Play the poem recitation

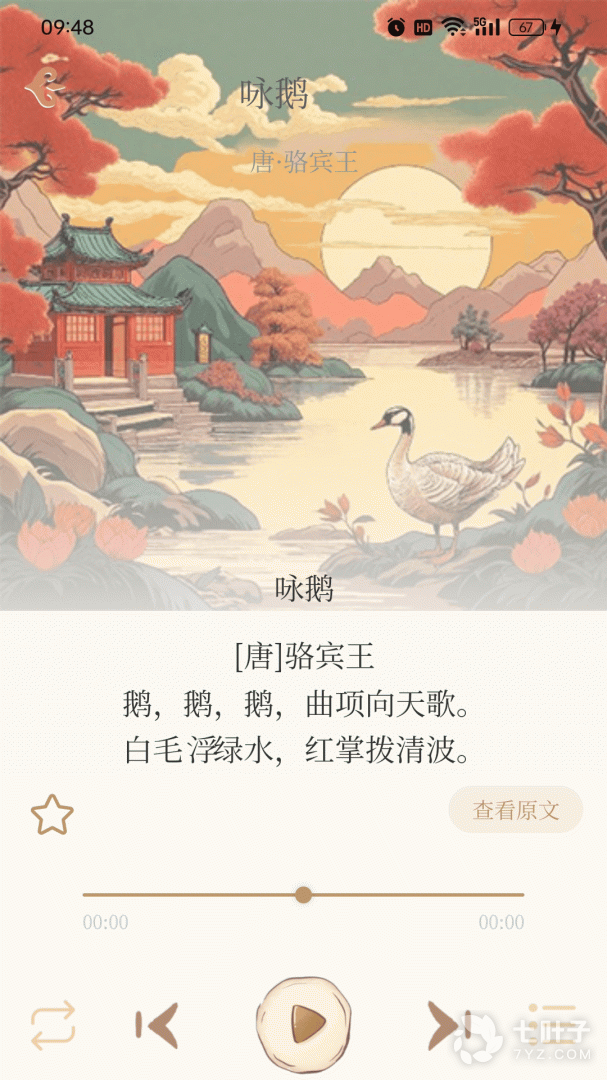pyautogui.click(x=304, y=1023)
